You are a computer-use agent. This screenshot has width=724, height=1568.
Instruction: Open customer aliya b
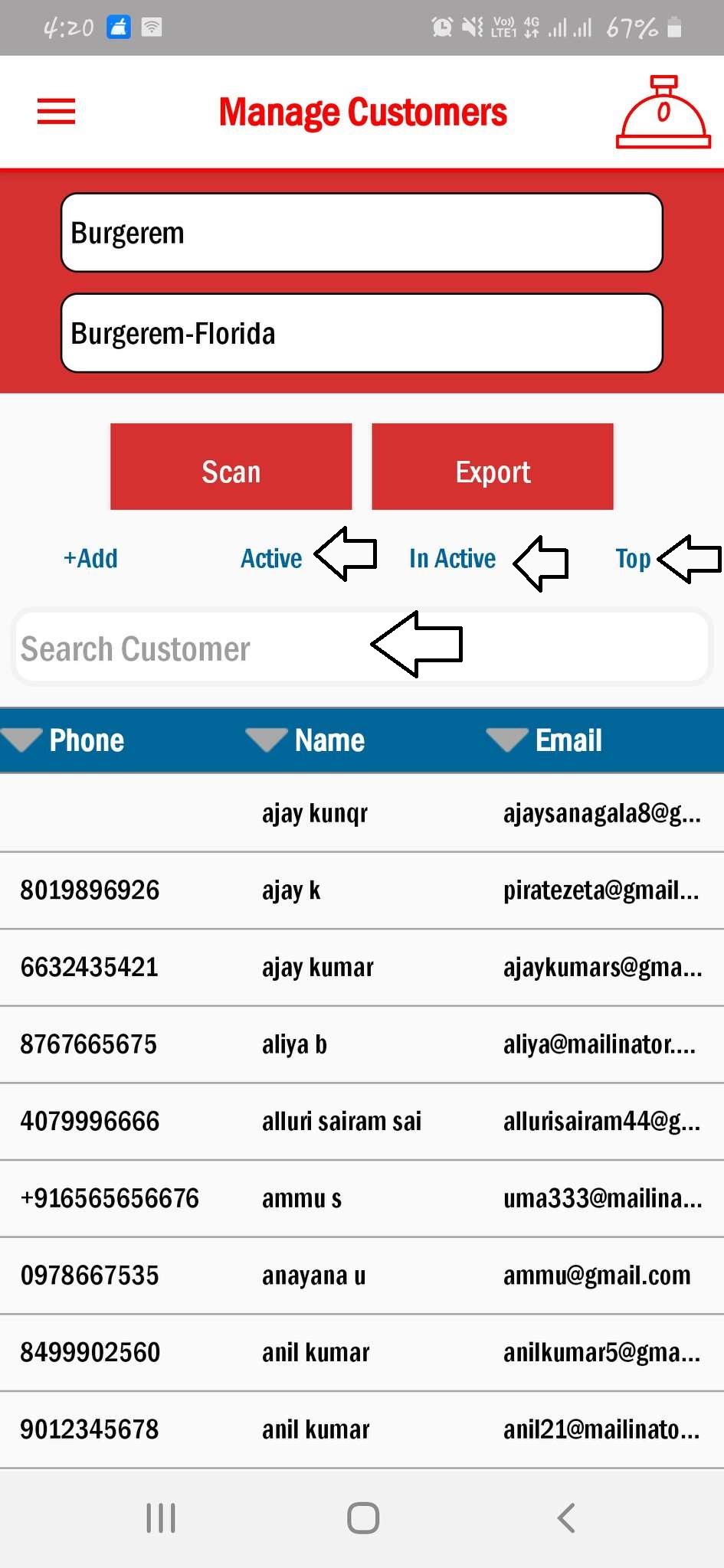[294, 1044]
